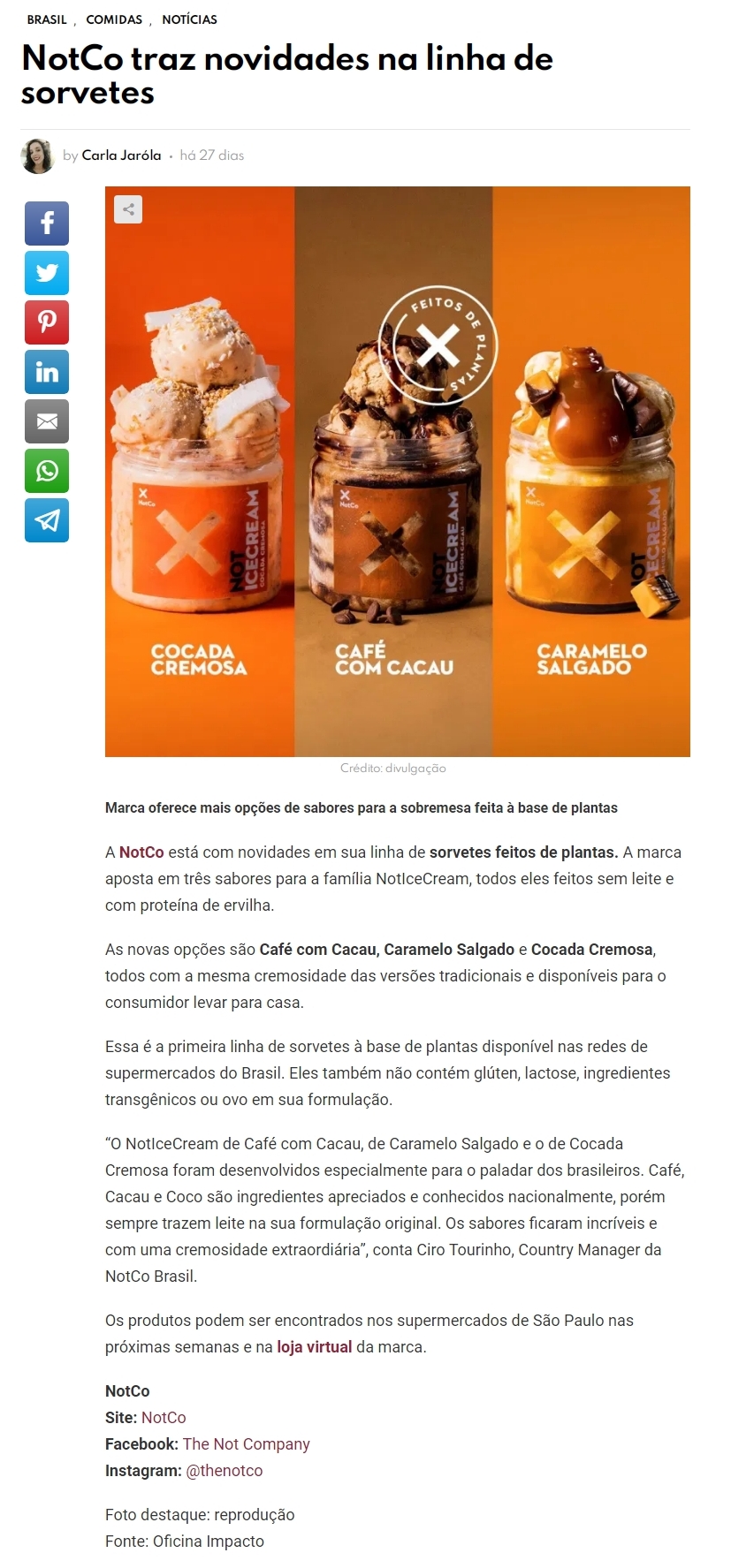Tap the share icon on the image
Screen dimensions: 731x1568
(128, 209)
